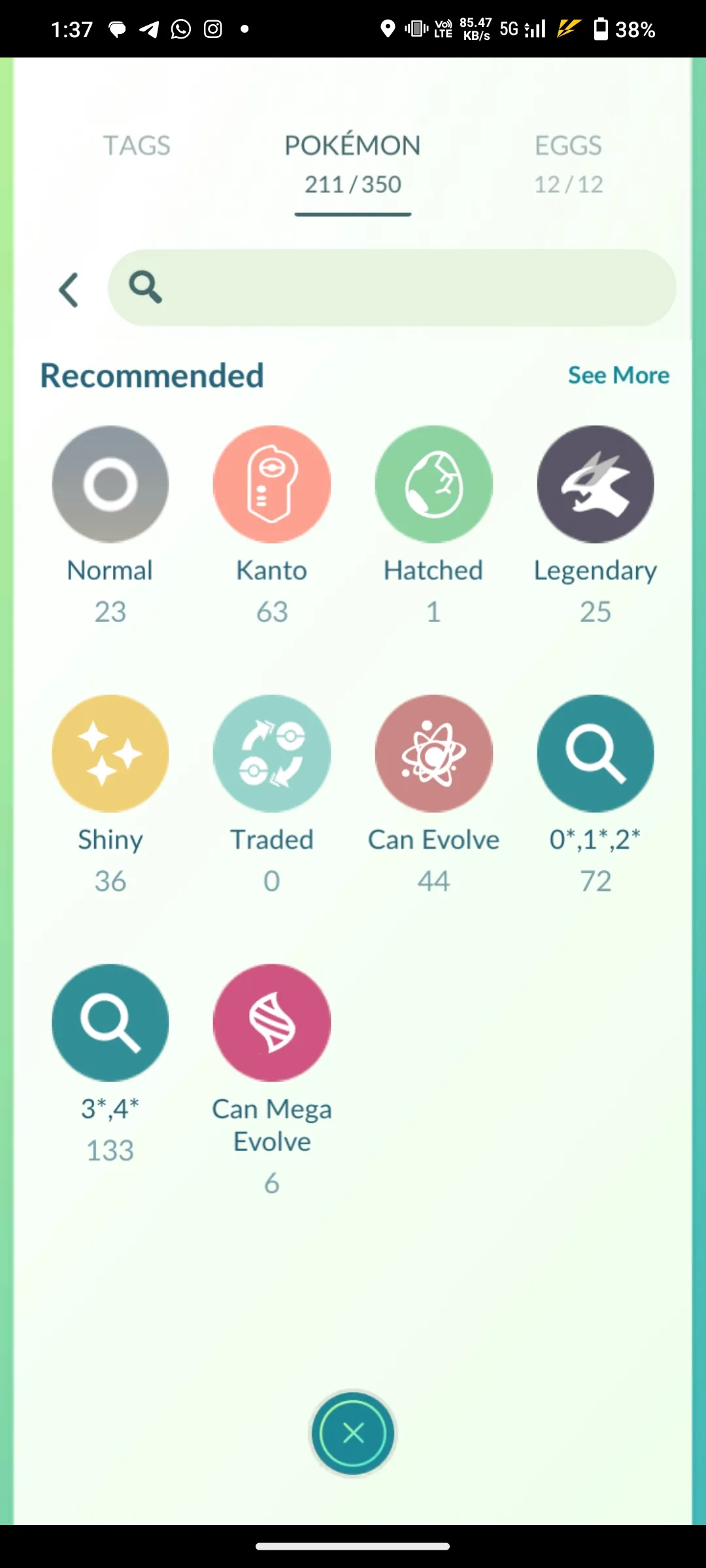This screenshot has width=706, height=1568.
Task: Show Traded Pokémon
Action: click(x=272, y=754)
